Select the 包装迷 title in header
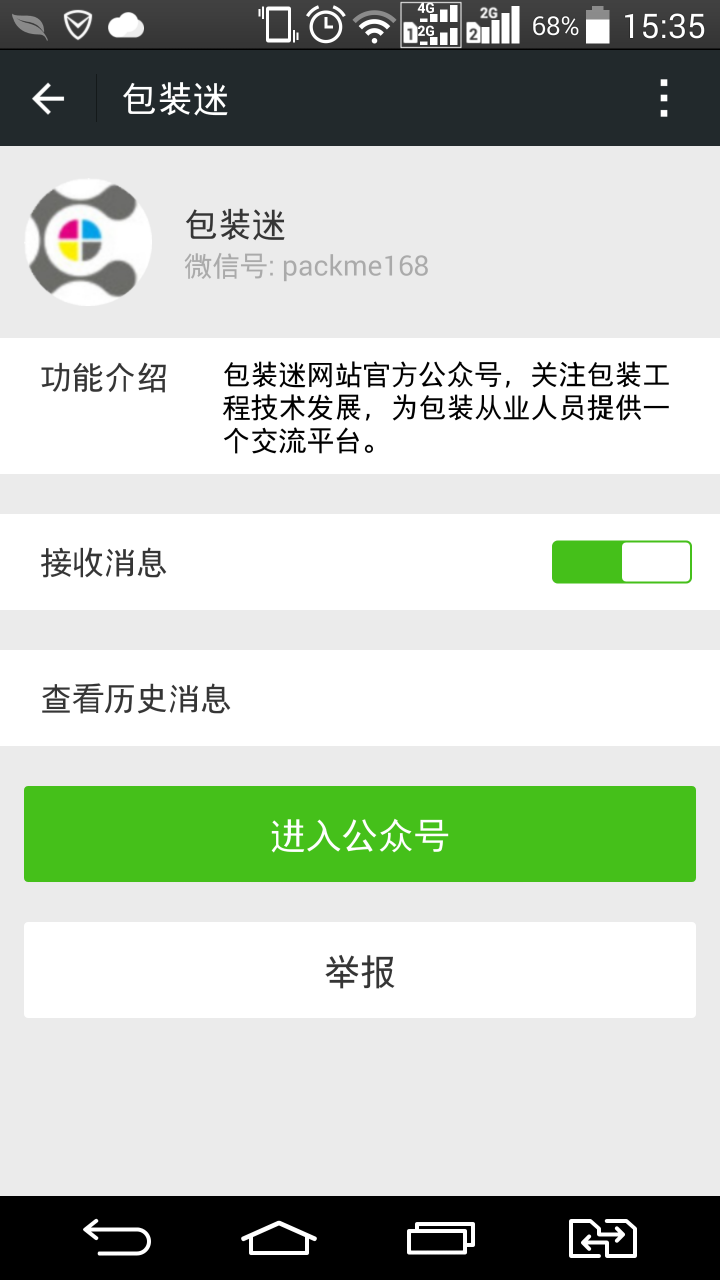Screen dimensions: 720x1280 coord(173,97)
